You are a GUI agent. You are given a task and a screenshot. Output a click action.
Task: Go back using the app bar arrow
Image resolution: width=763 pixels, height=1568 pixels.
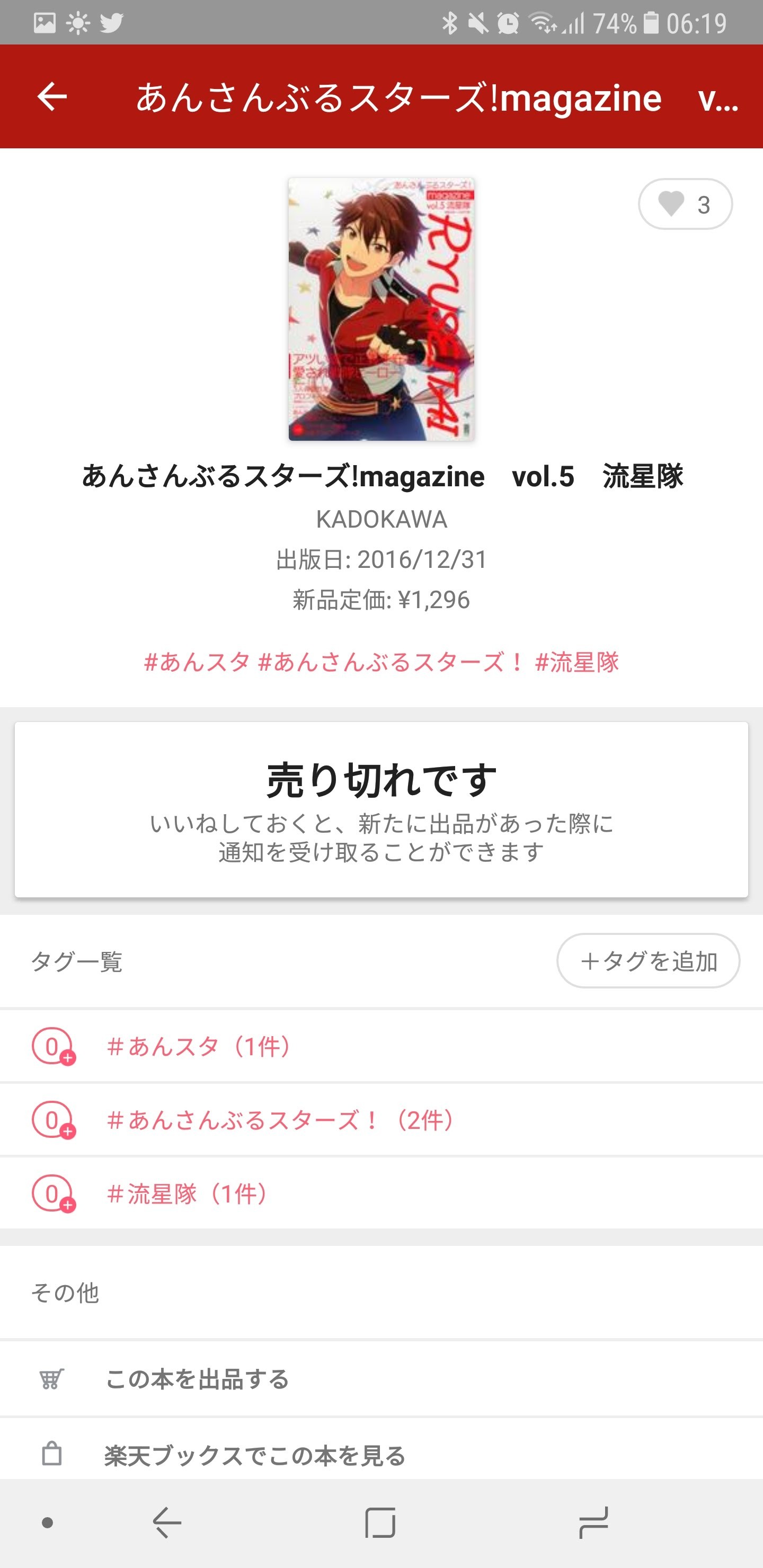52,97
